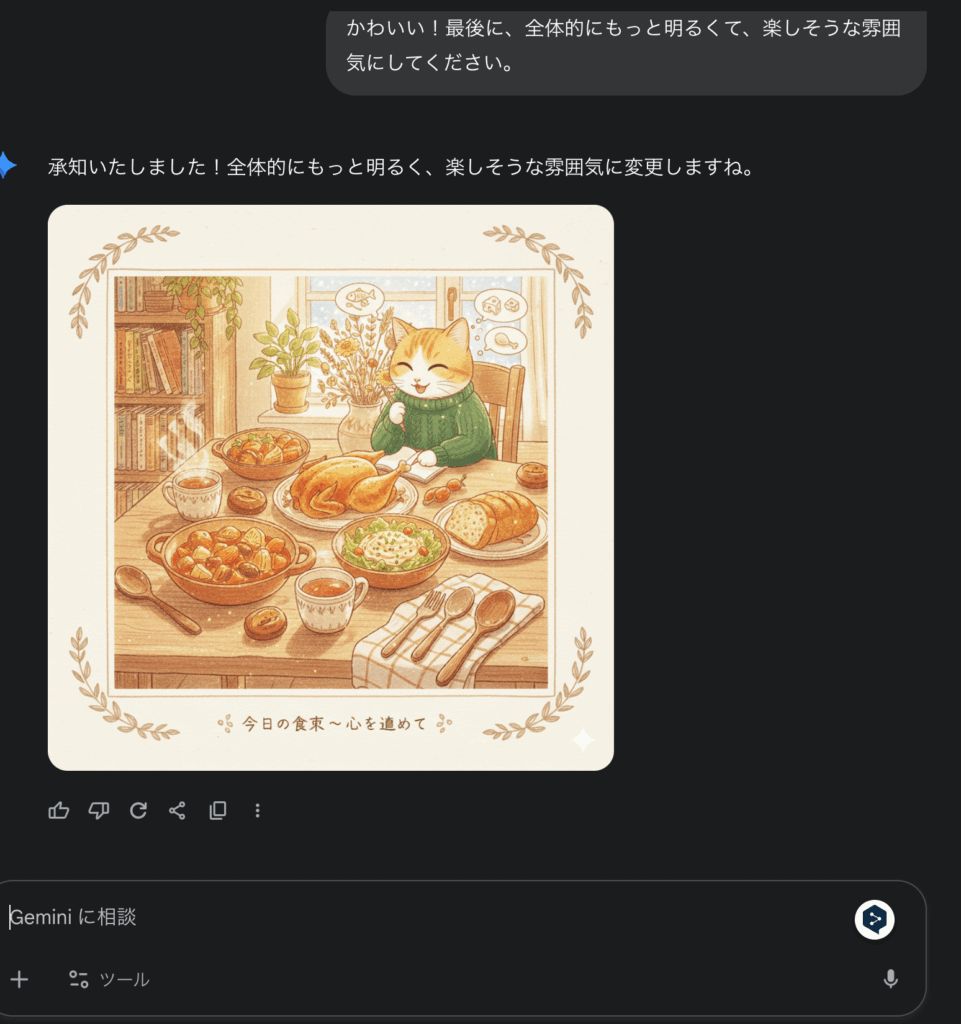The width and height of the screenshot is (961, 1024).
Task: Tap the plus icon to add attachments
Action: pyautogui.click(x=19, y=979)
